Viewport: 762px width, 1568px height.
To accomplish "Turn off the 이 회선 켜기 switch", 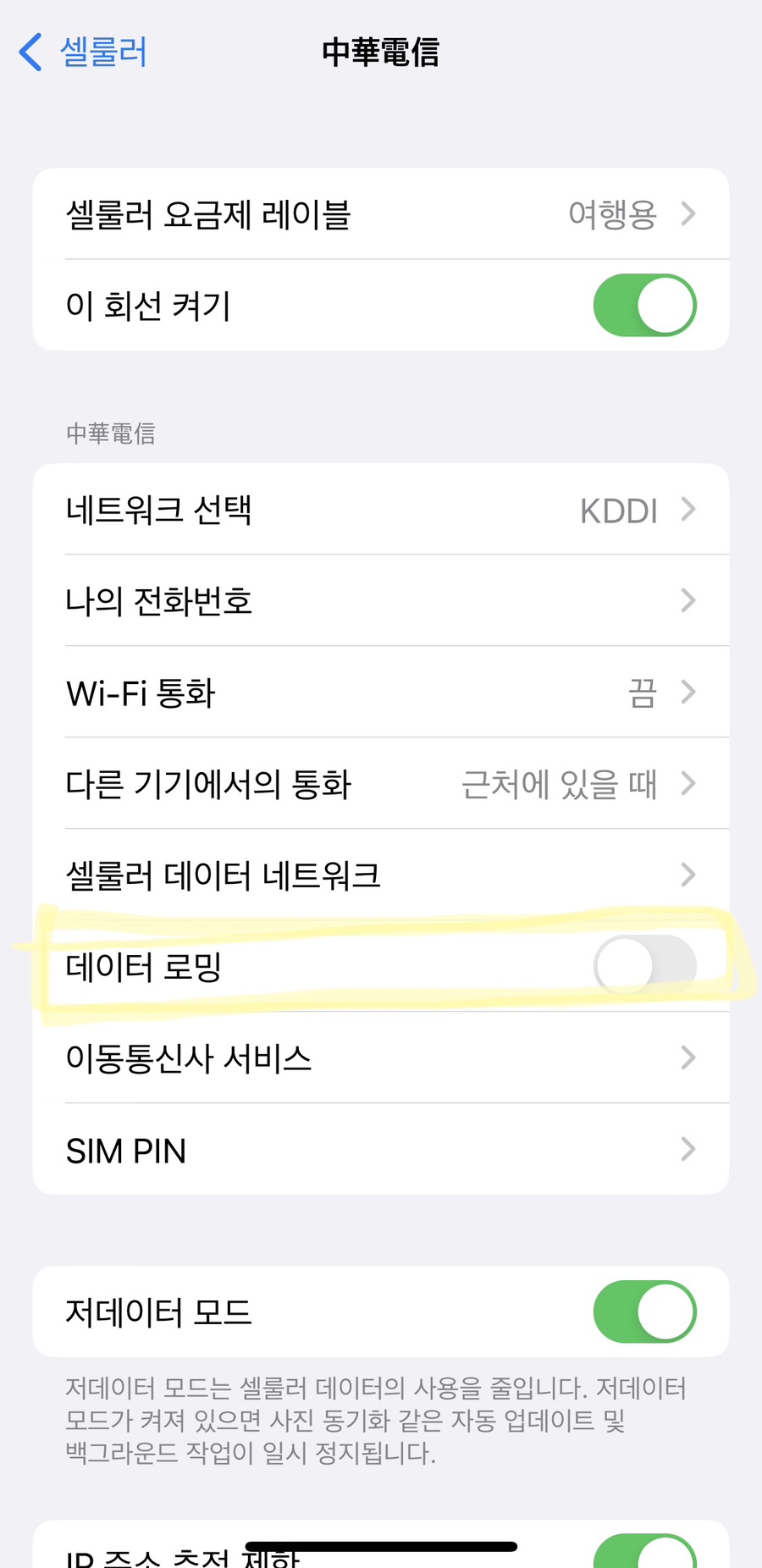I will 644,305.
